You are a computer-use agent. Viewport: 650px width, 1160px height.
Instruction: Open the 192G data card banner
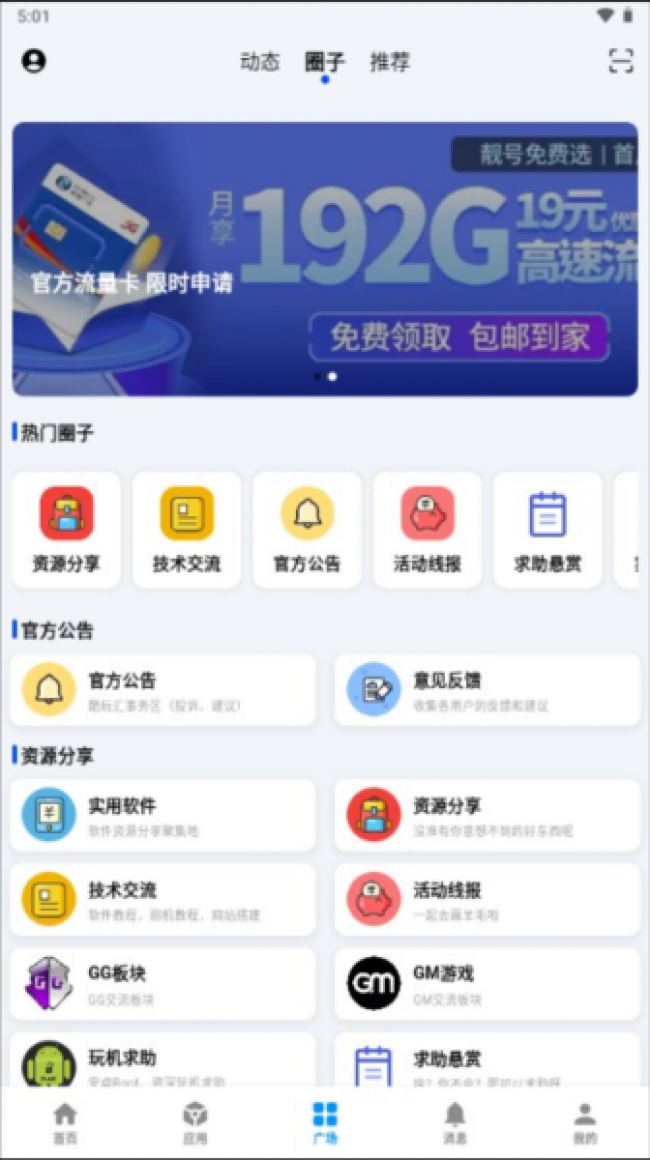tap(324, 259)
